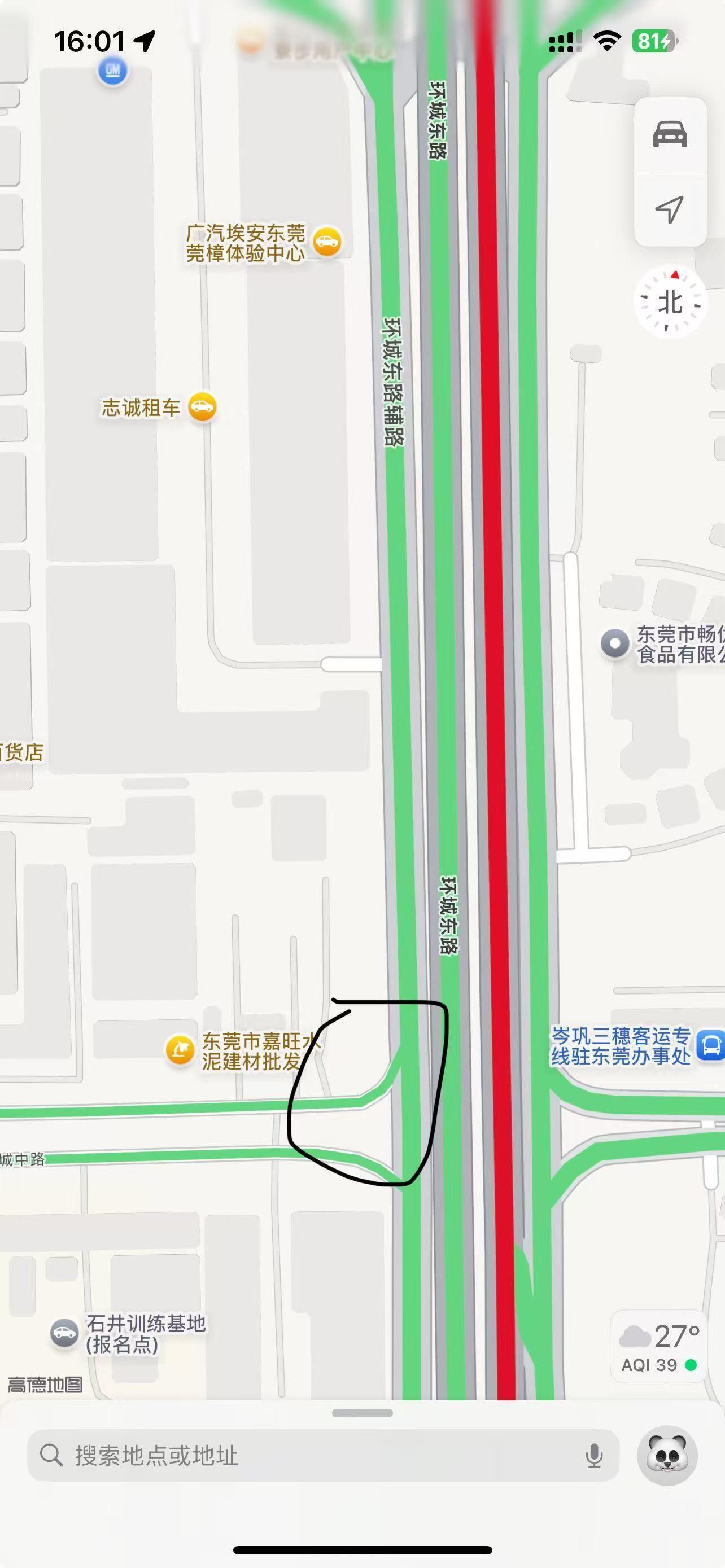Open the 石井训练基地(报名点) marker

64,1334
